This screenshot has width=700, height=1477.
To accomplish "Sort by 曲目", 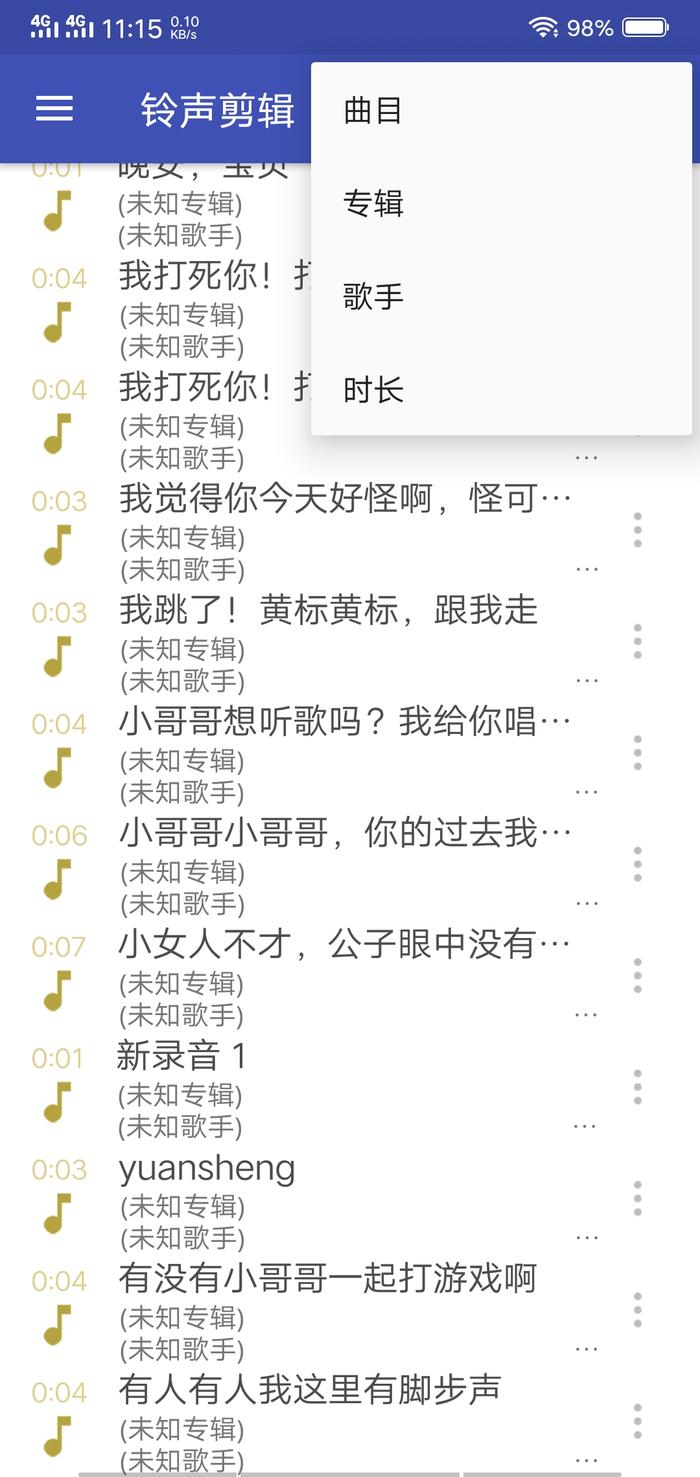I will click(x=373, y=111).
